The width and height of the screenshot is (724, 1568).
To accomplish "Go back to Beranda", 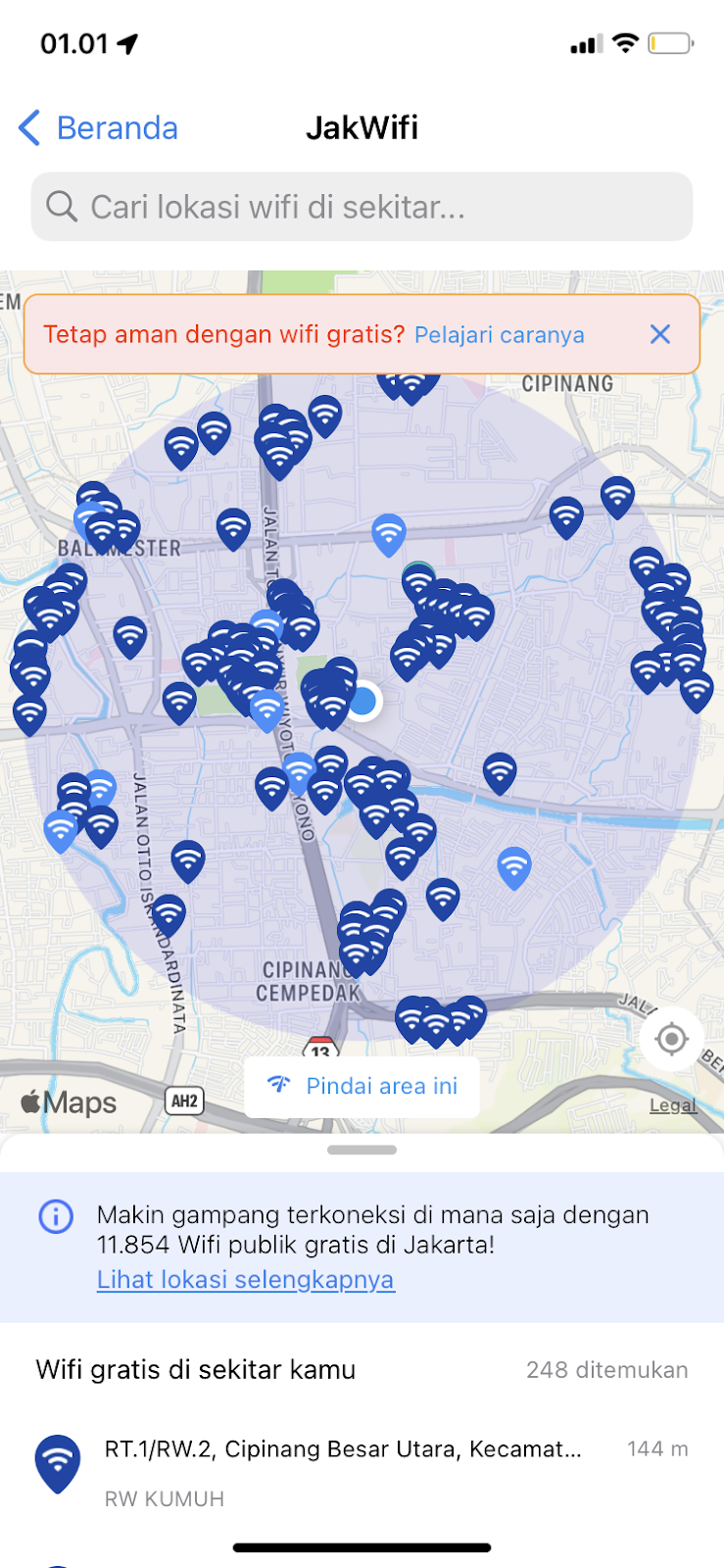I will [99, 128].
